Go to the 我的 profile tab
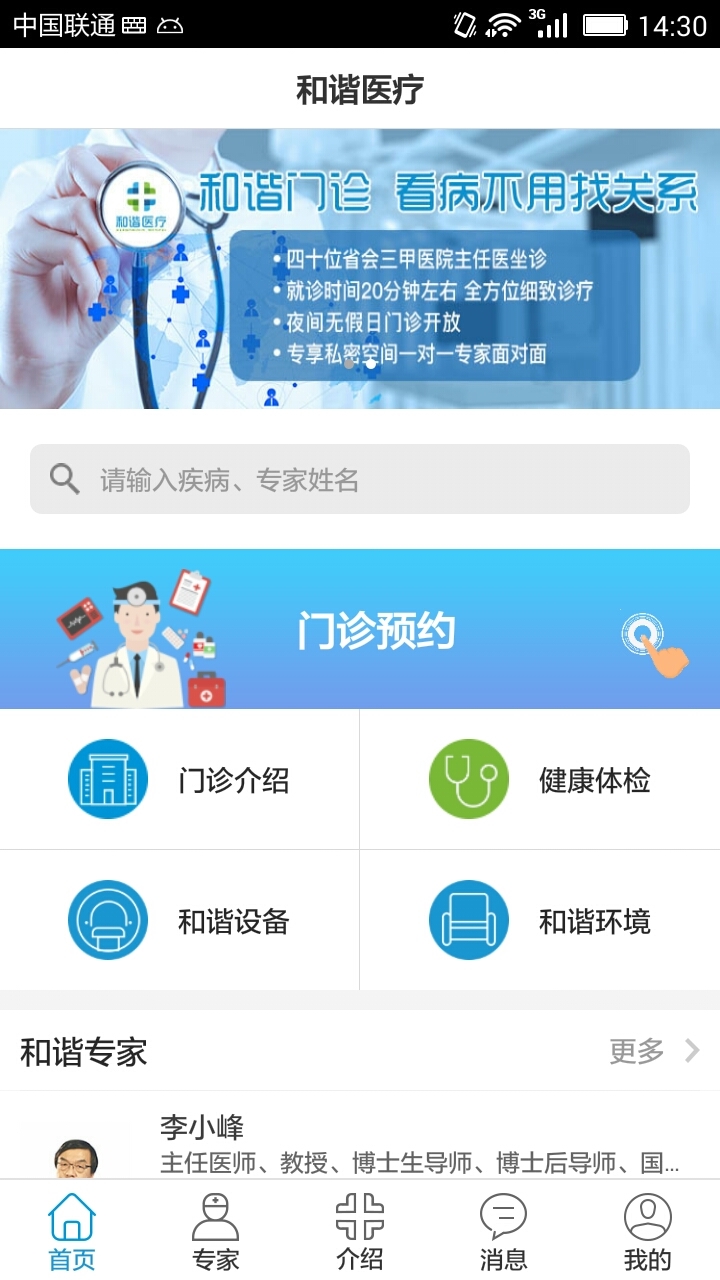Image resolution: width=720 pixels, height=1280 pixels. [x=647, y=1232]
